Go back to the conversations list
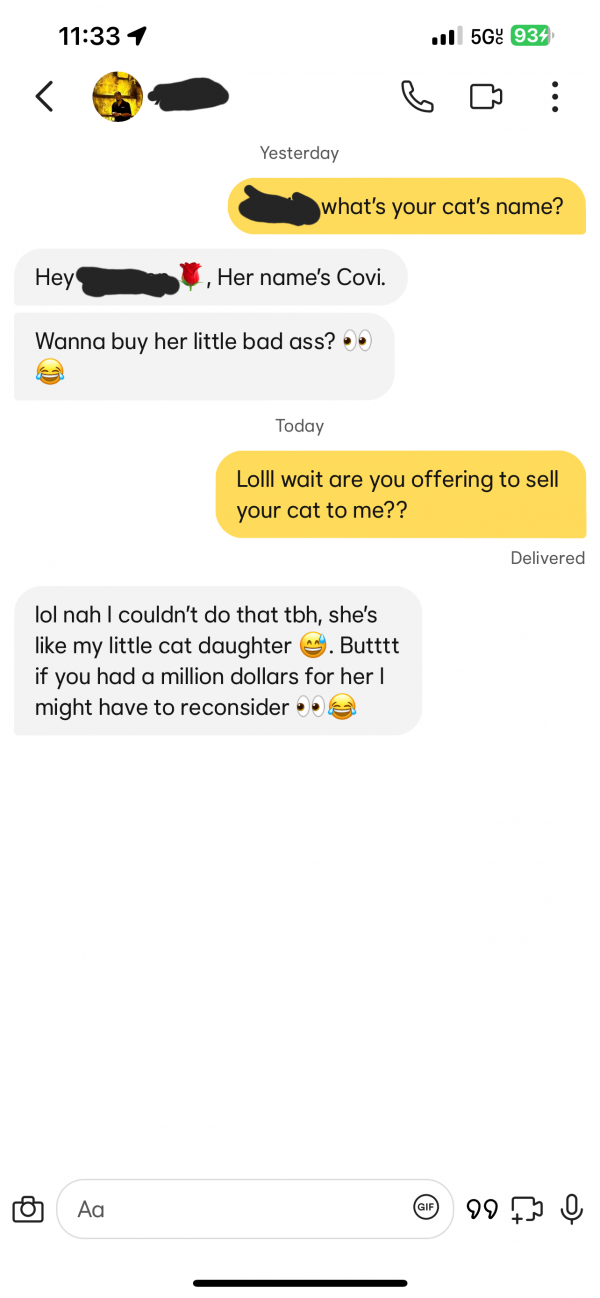The width and height of the screenshot is (600, 1298). pos(44,97)
